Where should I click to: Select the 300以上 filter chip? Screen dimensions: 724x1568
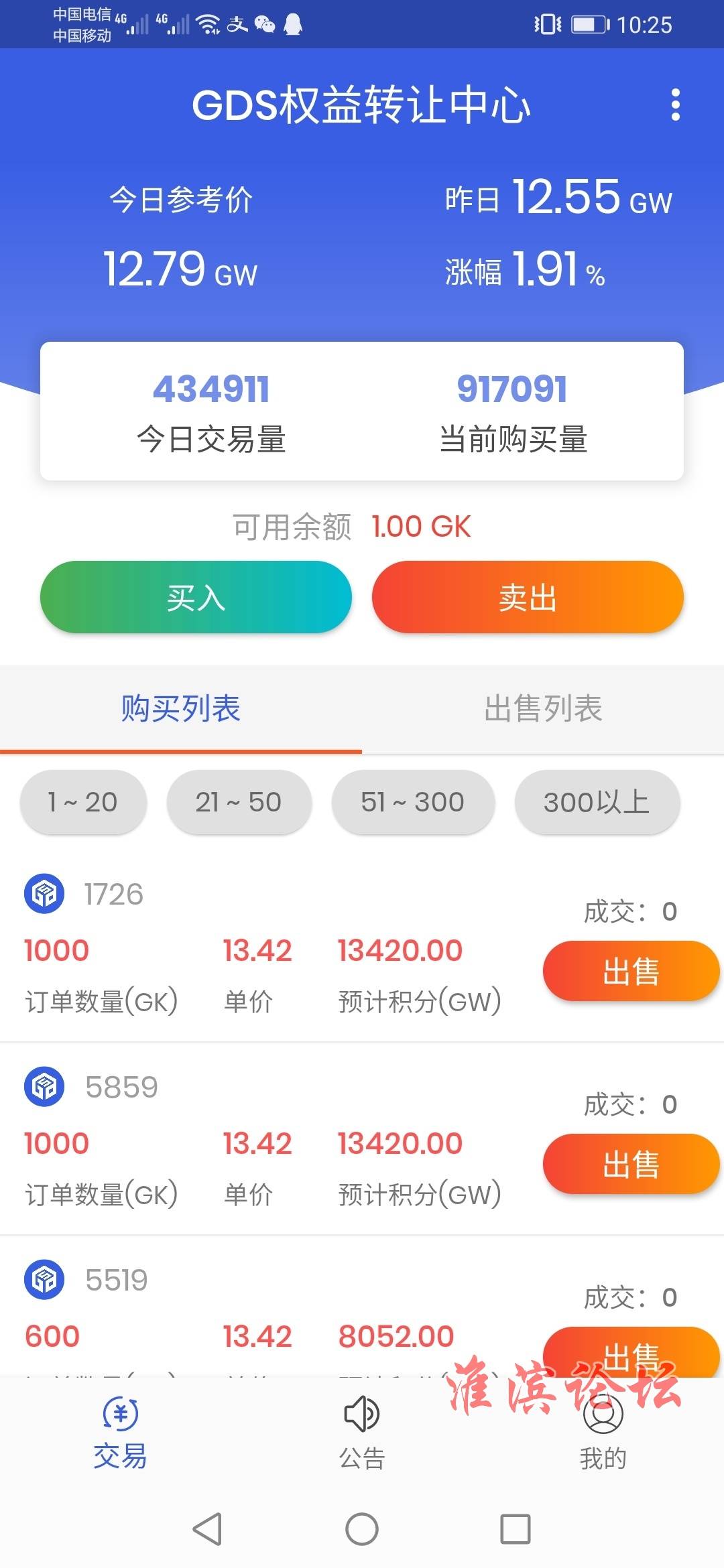[597, 802]
